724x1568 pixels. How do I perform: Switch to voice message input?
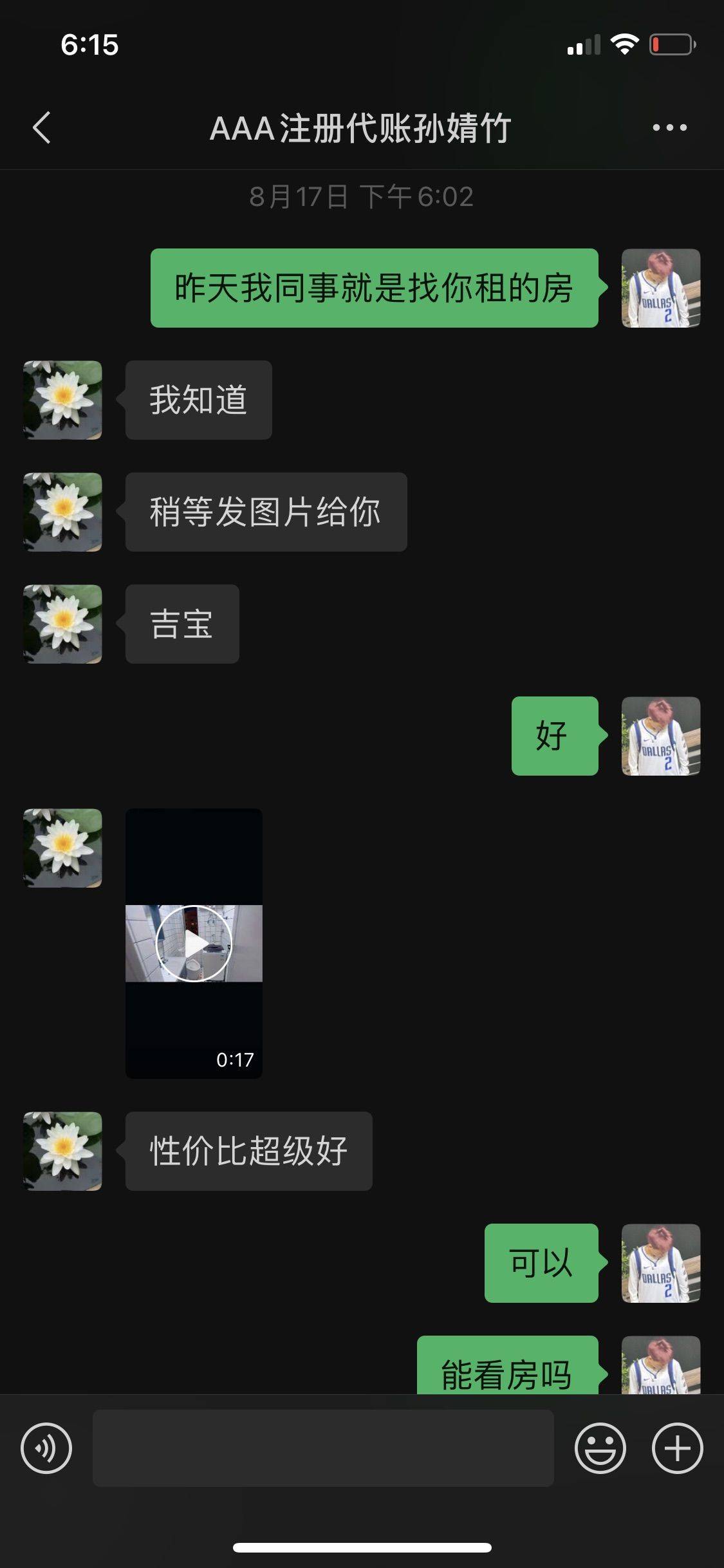coord(46,1448)
